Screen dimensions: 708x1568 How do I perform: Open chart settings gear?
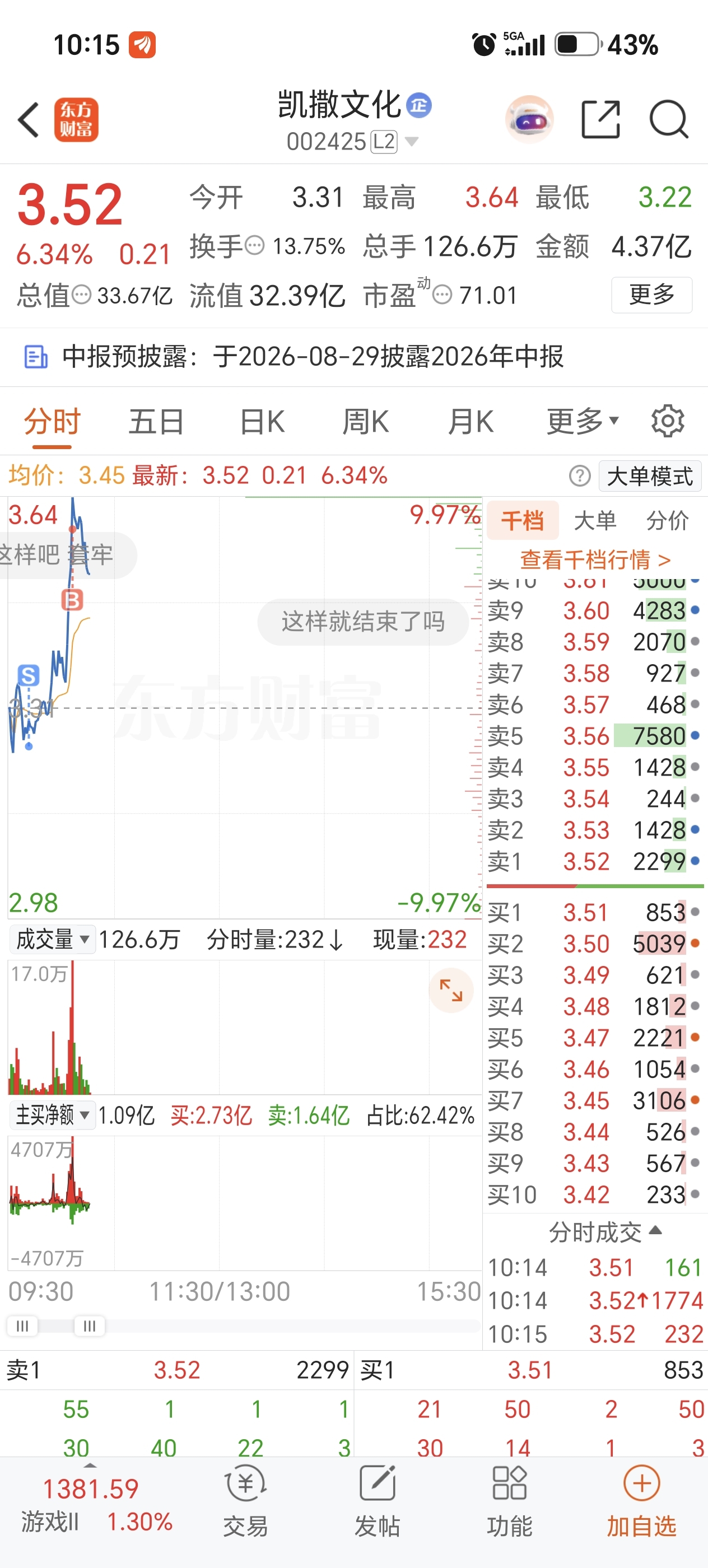click(x=668, y=421)
